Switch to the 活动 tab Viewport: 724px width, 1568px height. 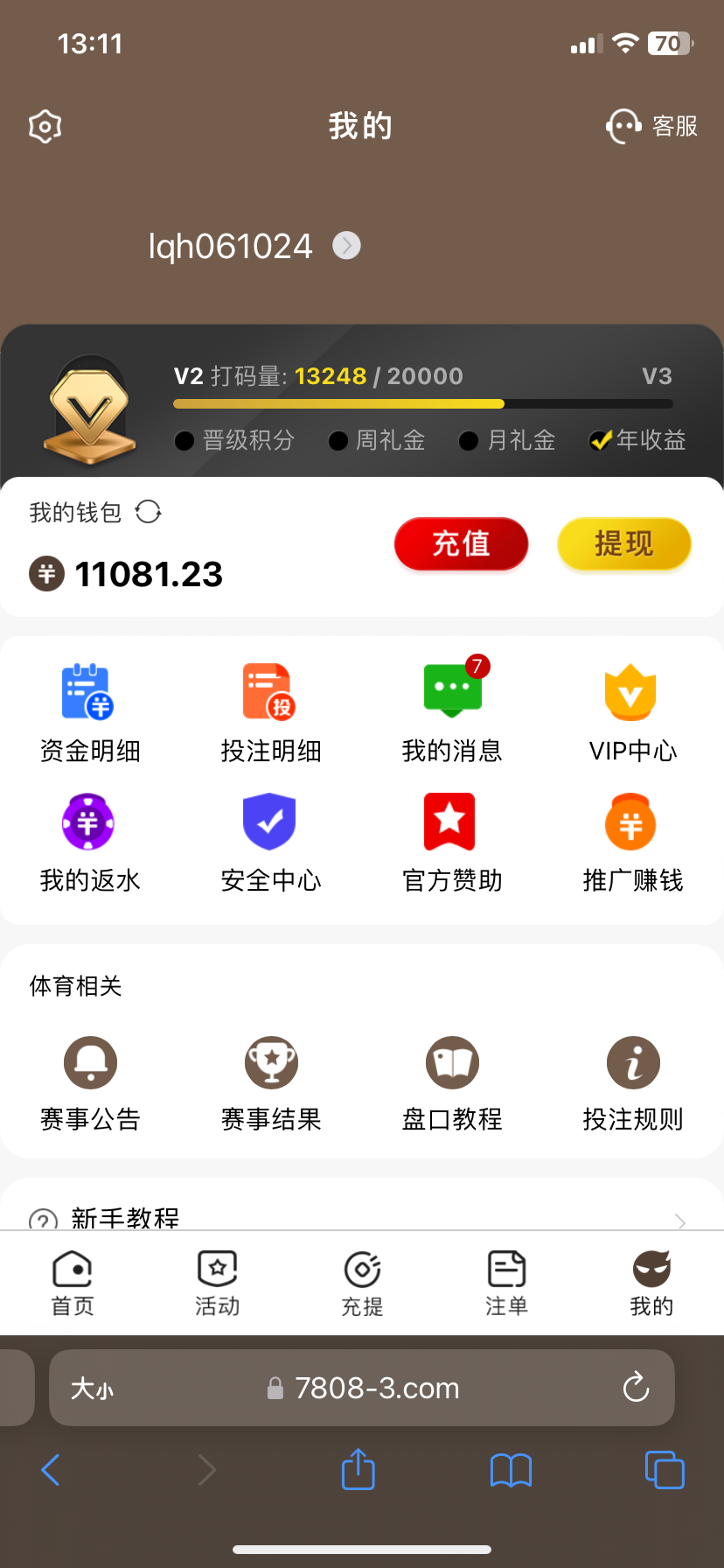217,1283
